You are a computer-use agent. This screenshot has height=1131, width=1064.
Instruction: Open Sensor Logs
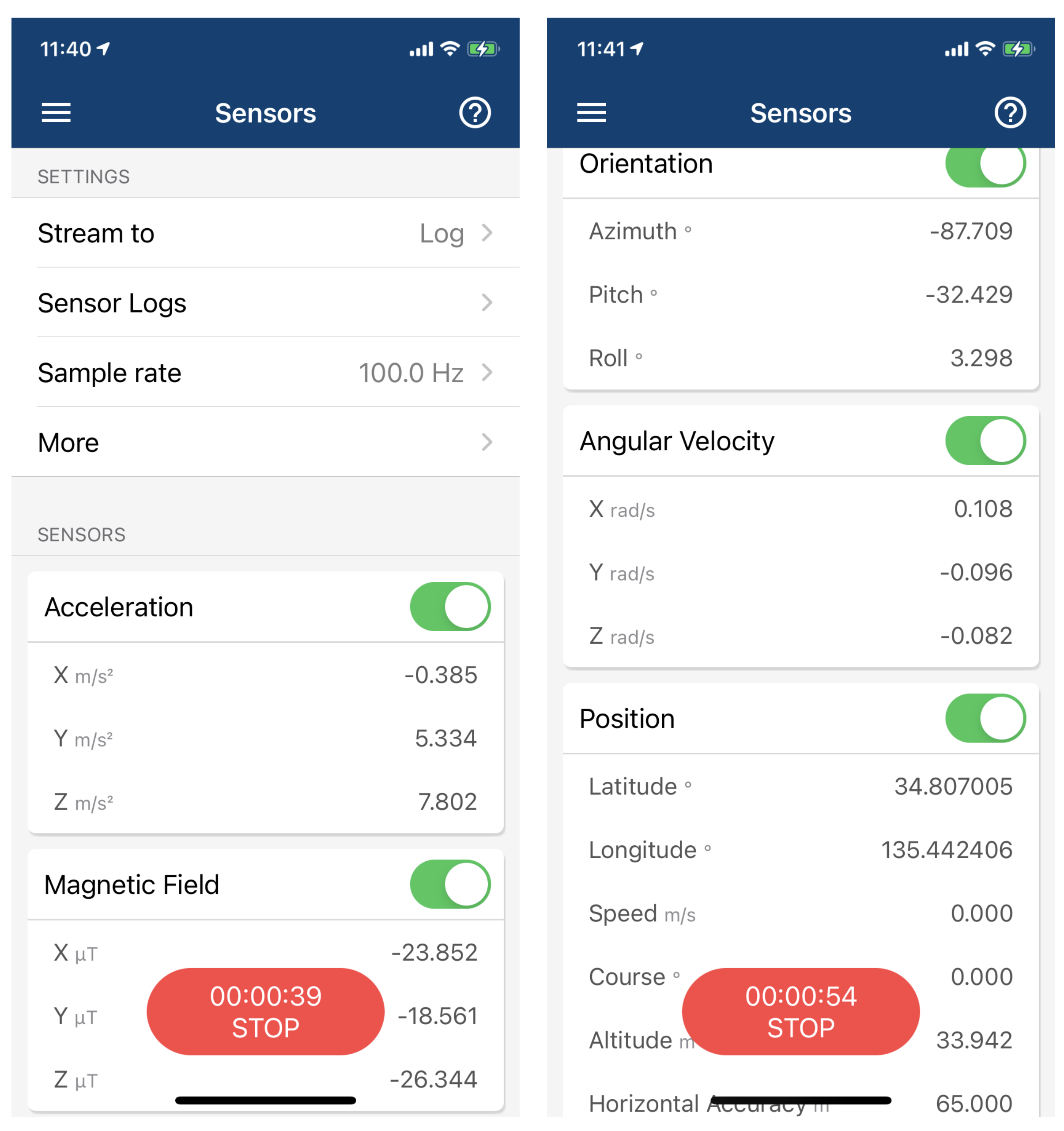[x=265, y=303]
